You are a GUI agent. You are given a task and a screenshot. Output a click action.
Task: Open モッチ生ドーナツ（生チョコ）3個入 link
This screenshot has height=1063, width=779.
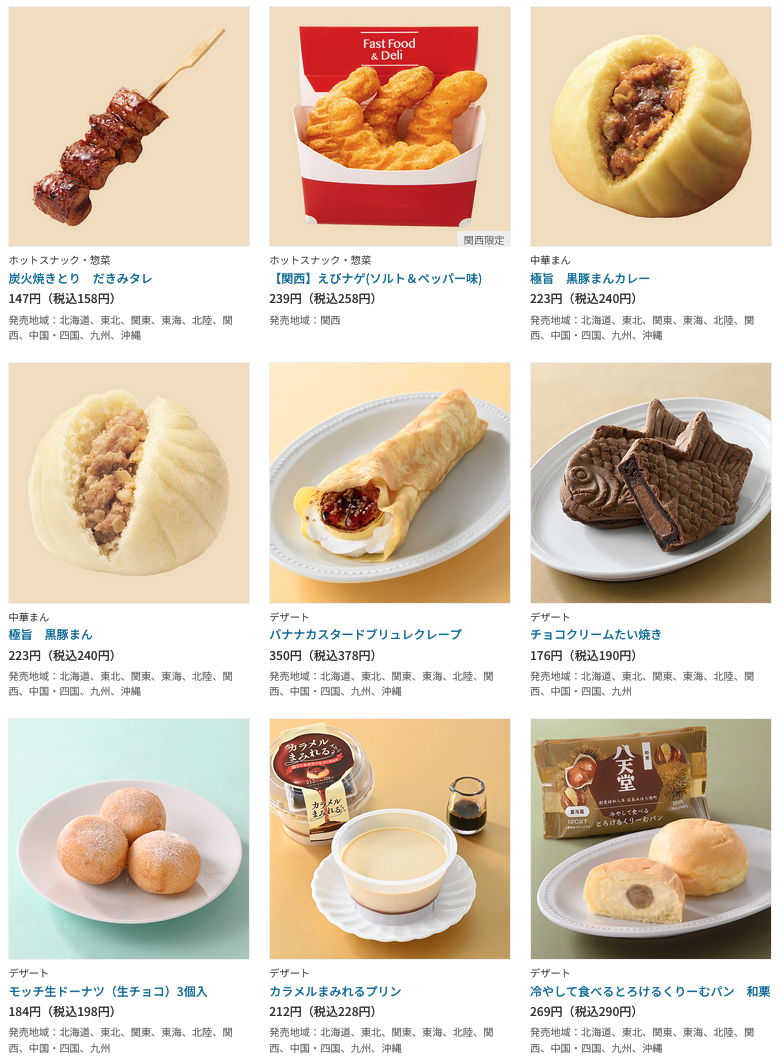pyautogui.click(x=108, y=991)
